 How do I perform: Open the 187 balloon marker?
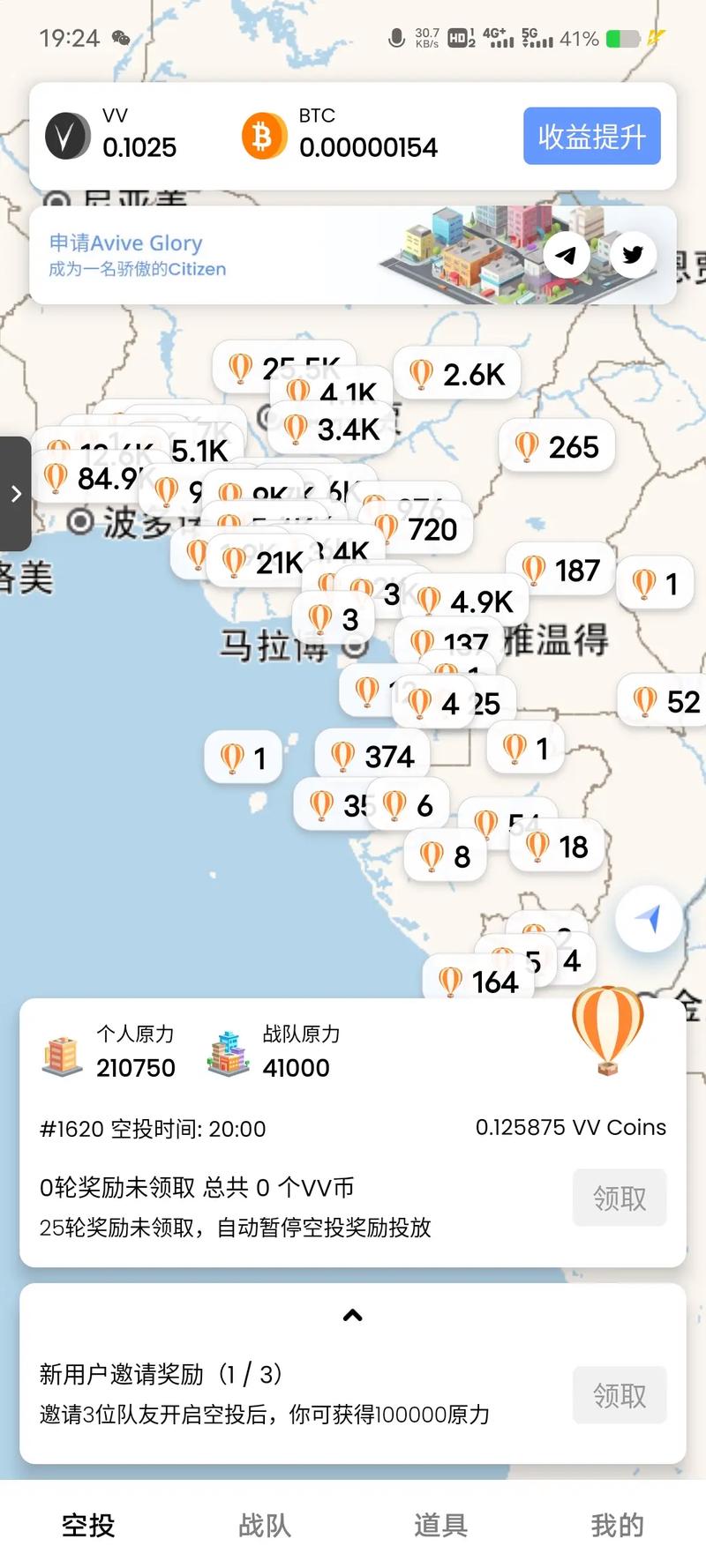coord(560,570)
